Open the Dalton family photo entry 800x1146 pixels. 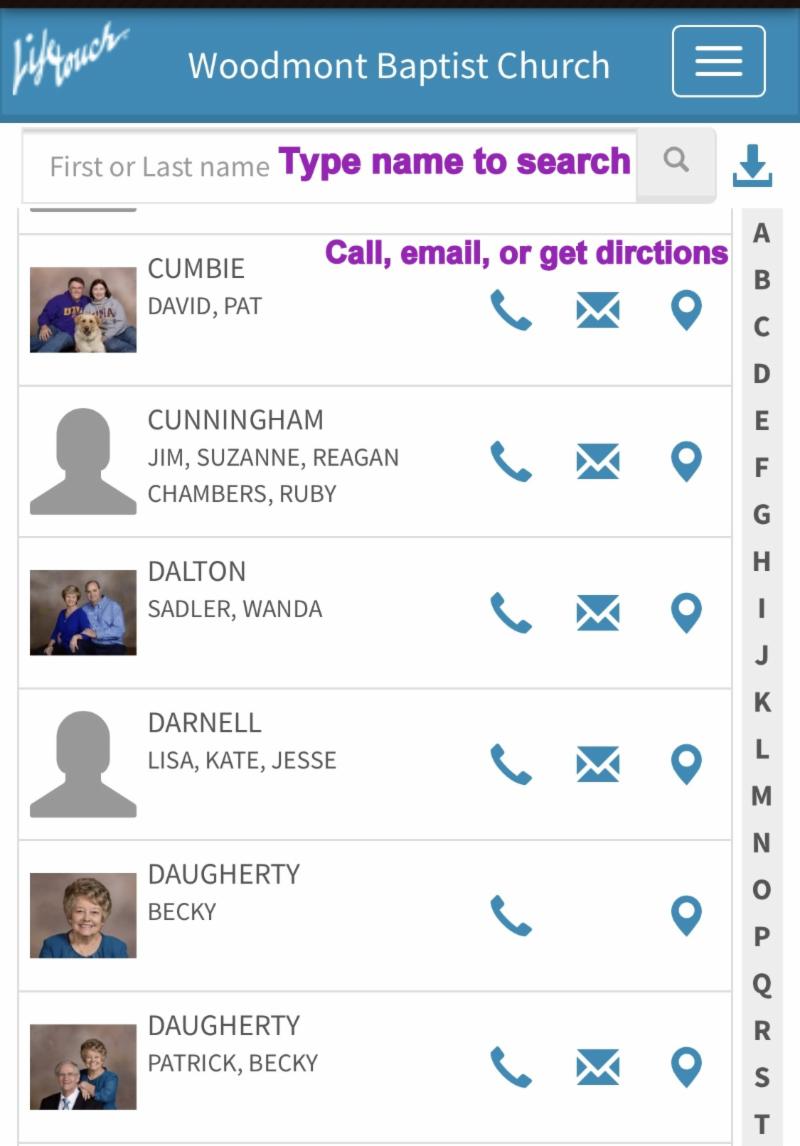(x=83, y=612)
